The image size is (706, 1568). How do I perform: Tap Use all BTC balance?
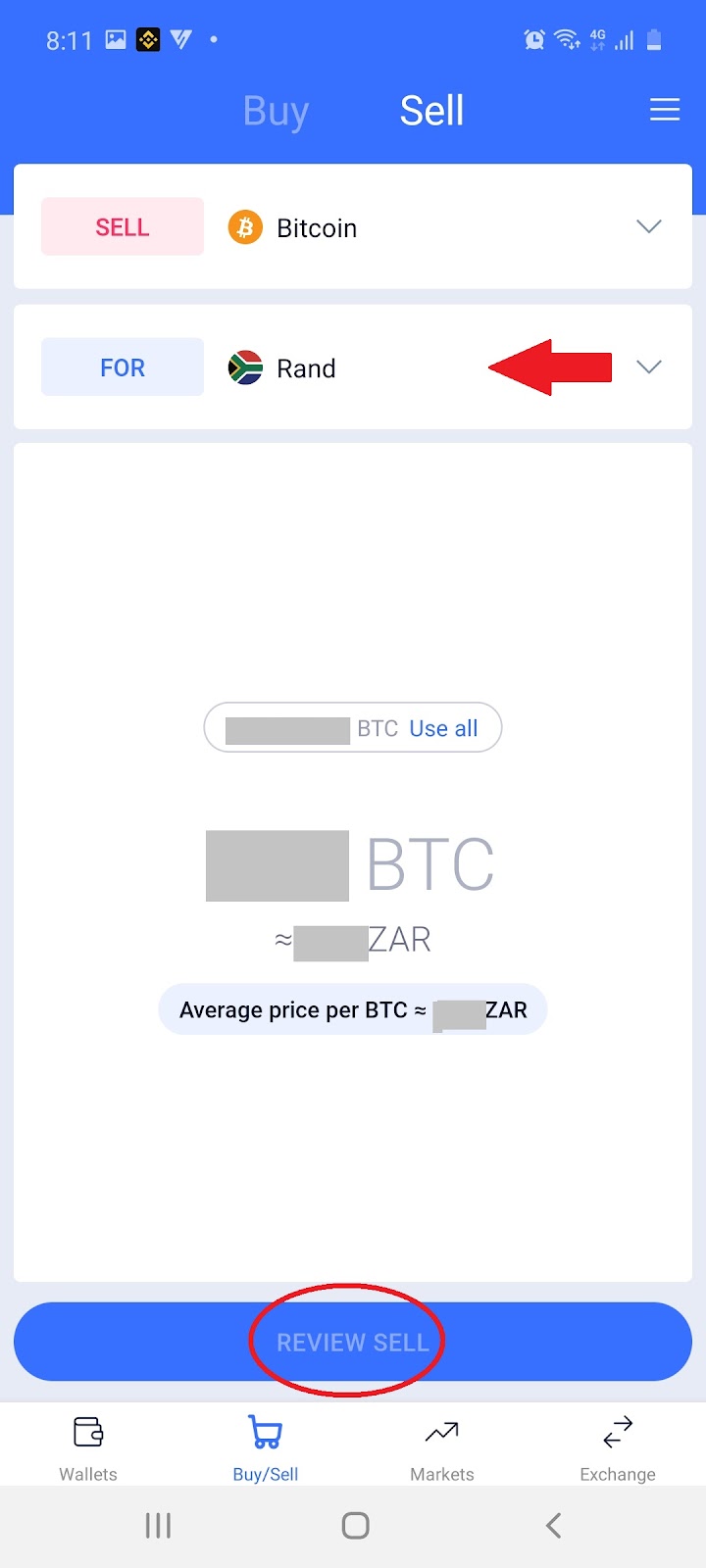[x=443, y=728]
